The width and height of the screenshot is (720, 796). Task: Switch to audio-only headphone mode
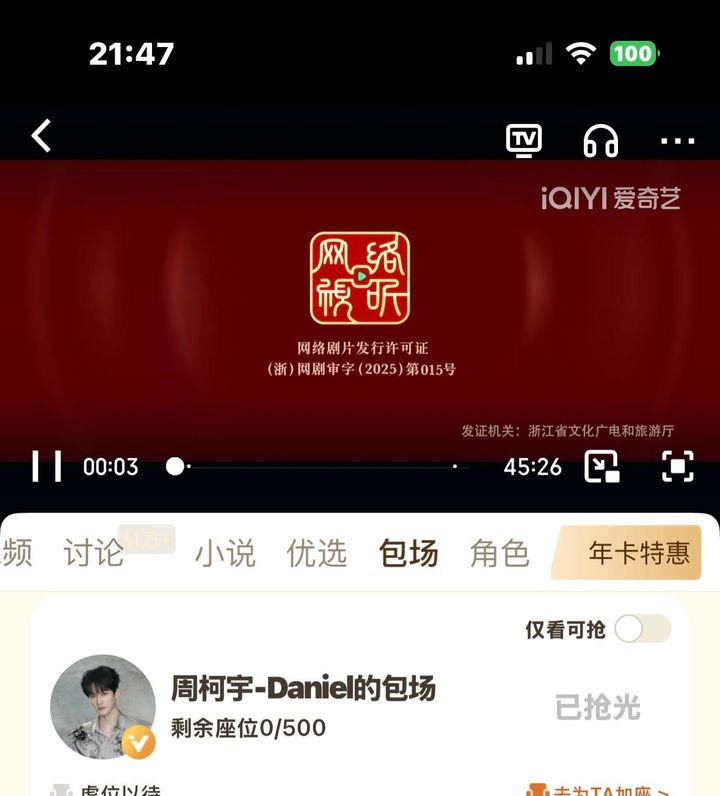[x=600, y=141]
